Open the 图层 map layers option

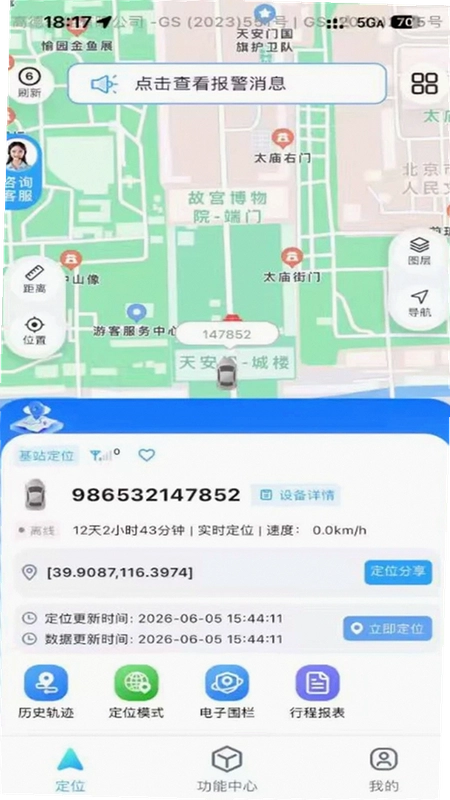coord(419,252)
